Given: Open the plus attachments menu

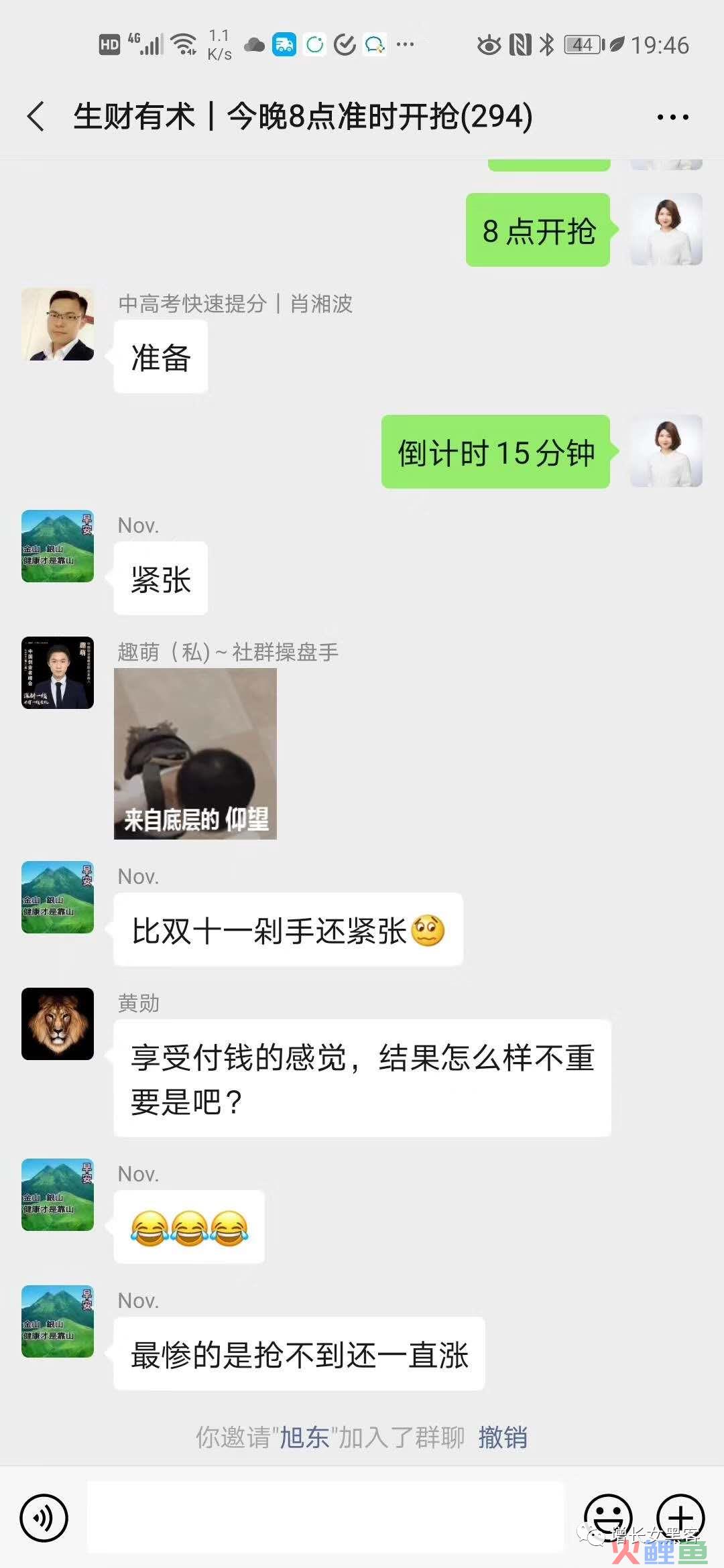Looking at the screenshot, I should click(680, 1517).
